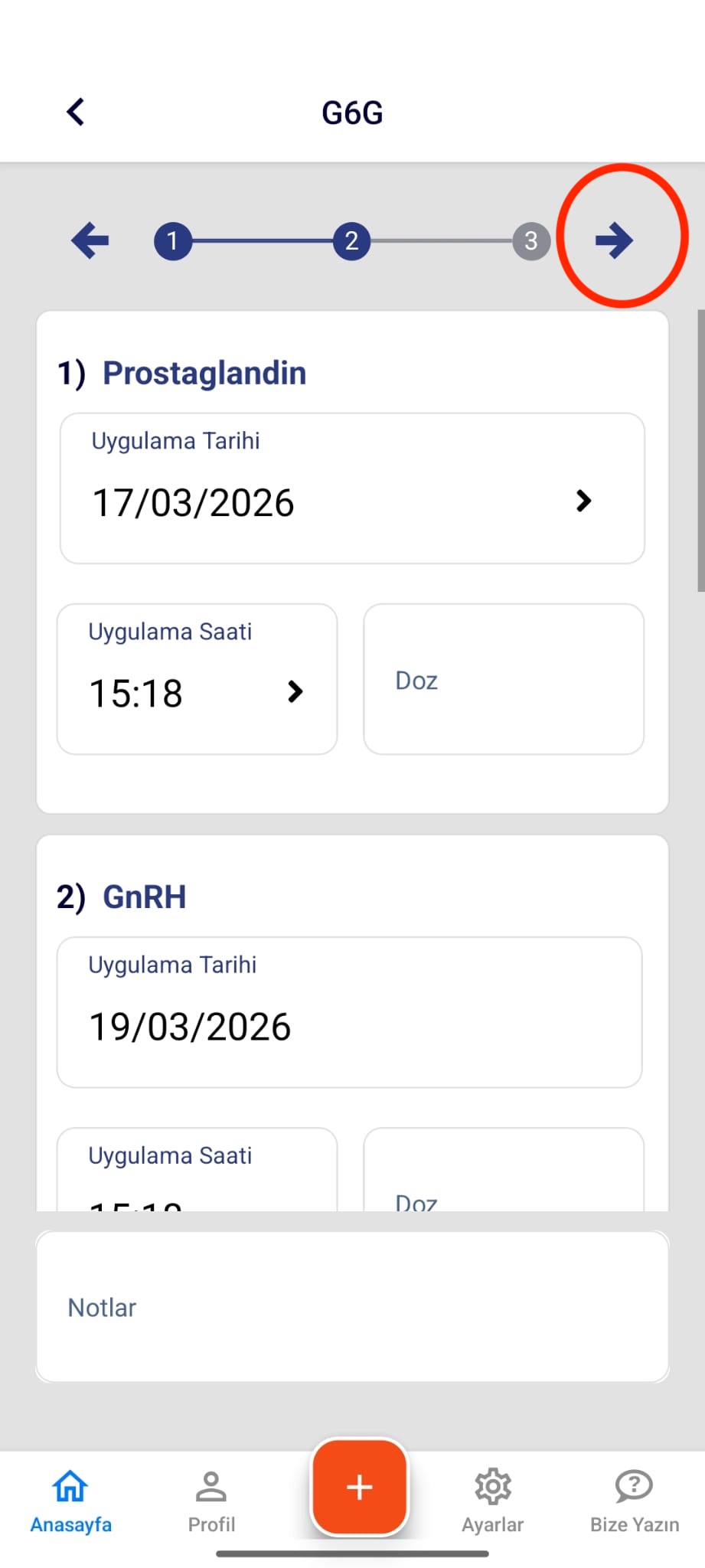Tap the GnRH application date 19/03/2026
The image size is (705, 1568).
tap(349, 1011)
